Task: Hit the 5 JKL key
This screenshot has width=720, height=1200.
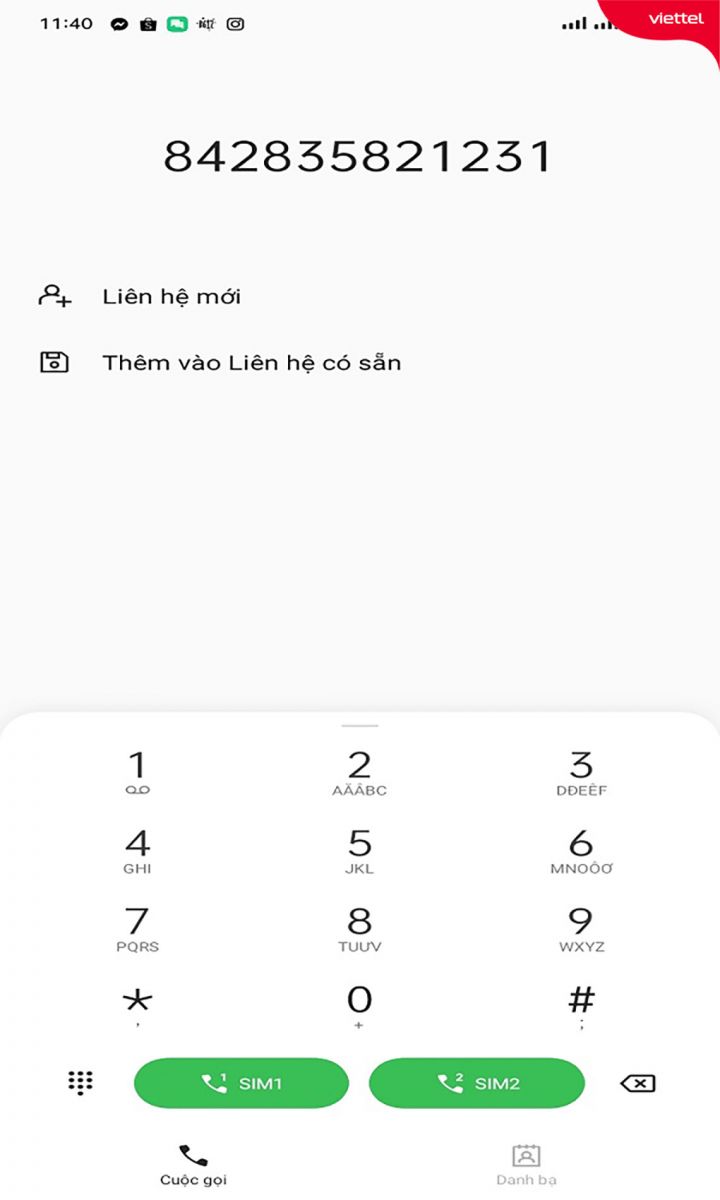Action: click(359, 851)
